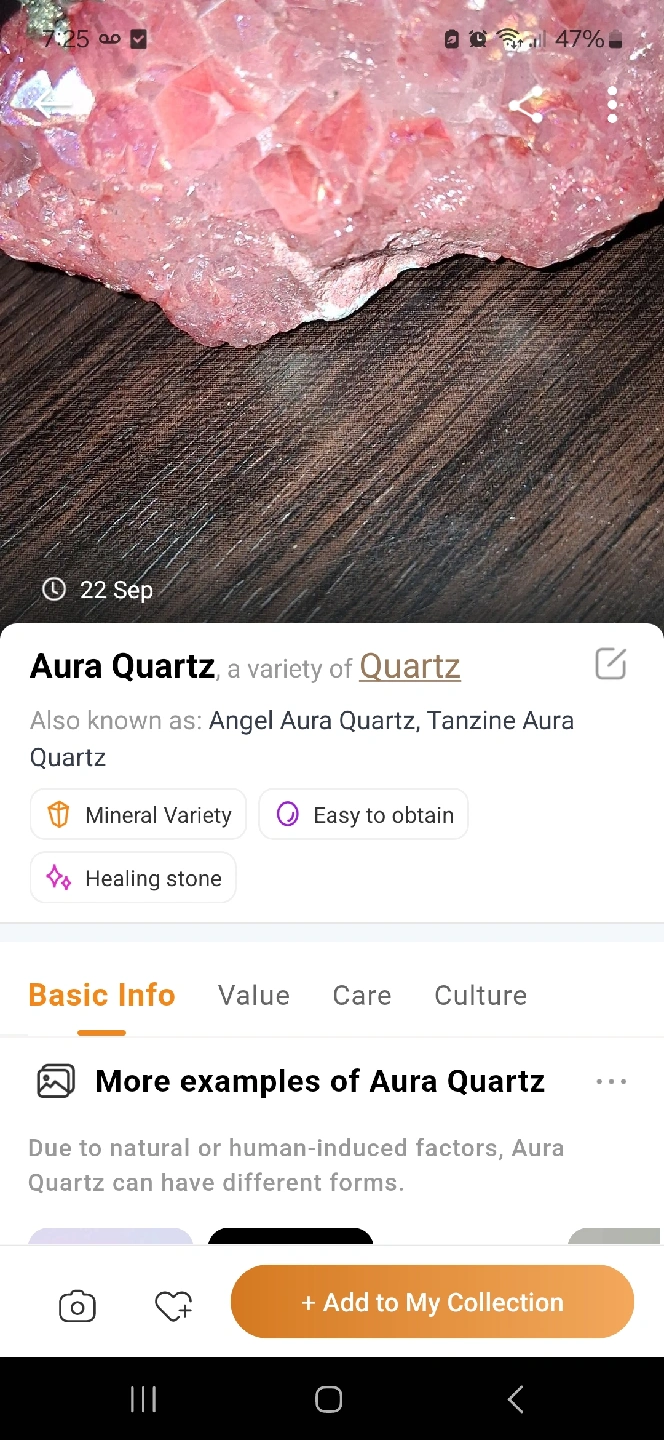664x1440 pixels.
Task: Select the Healing stone chip
Action: (133, 878)
